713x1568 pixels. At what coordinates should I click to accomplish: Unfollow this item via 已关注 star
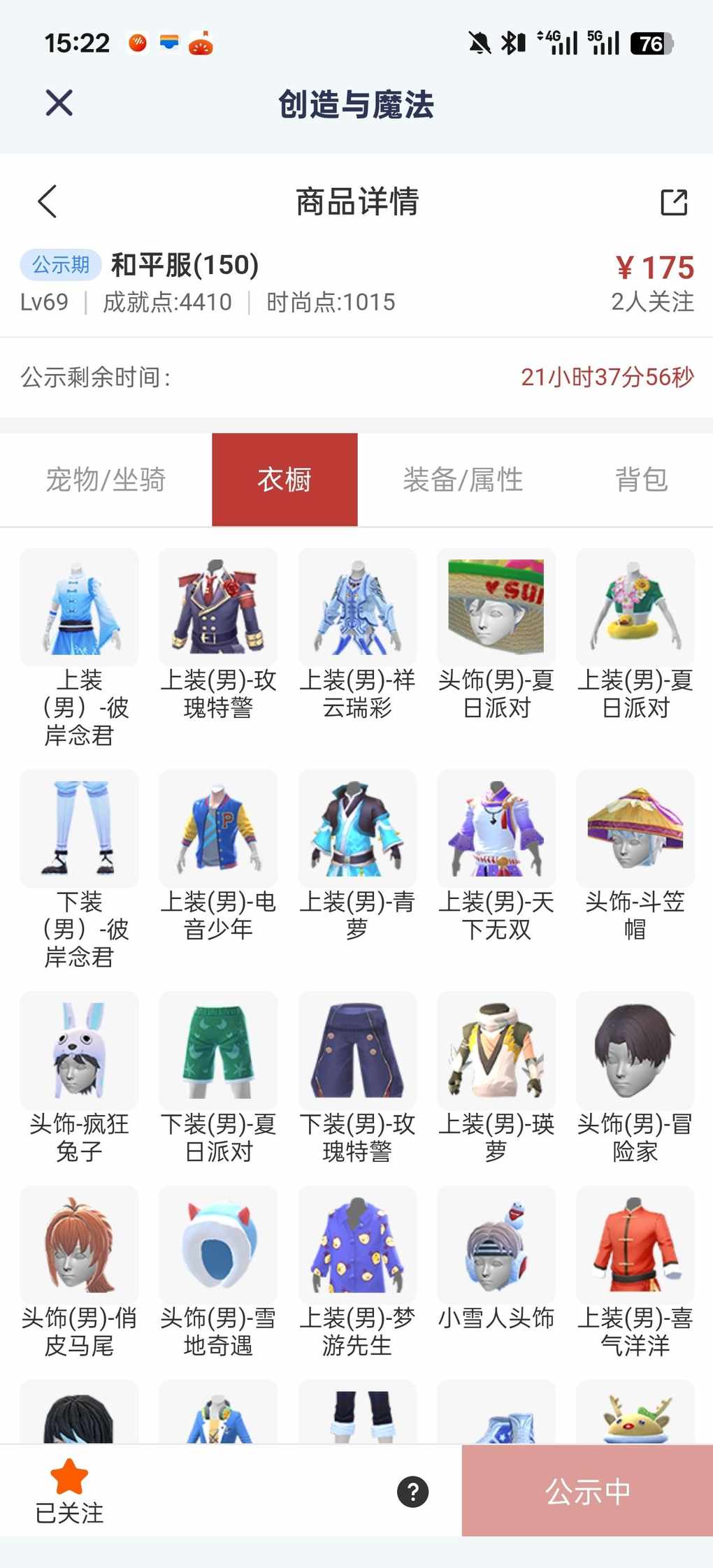pyautogui.click(x=69, y=1490)
